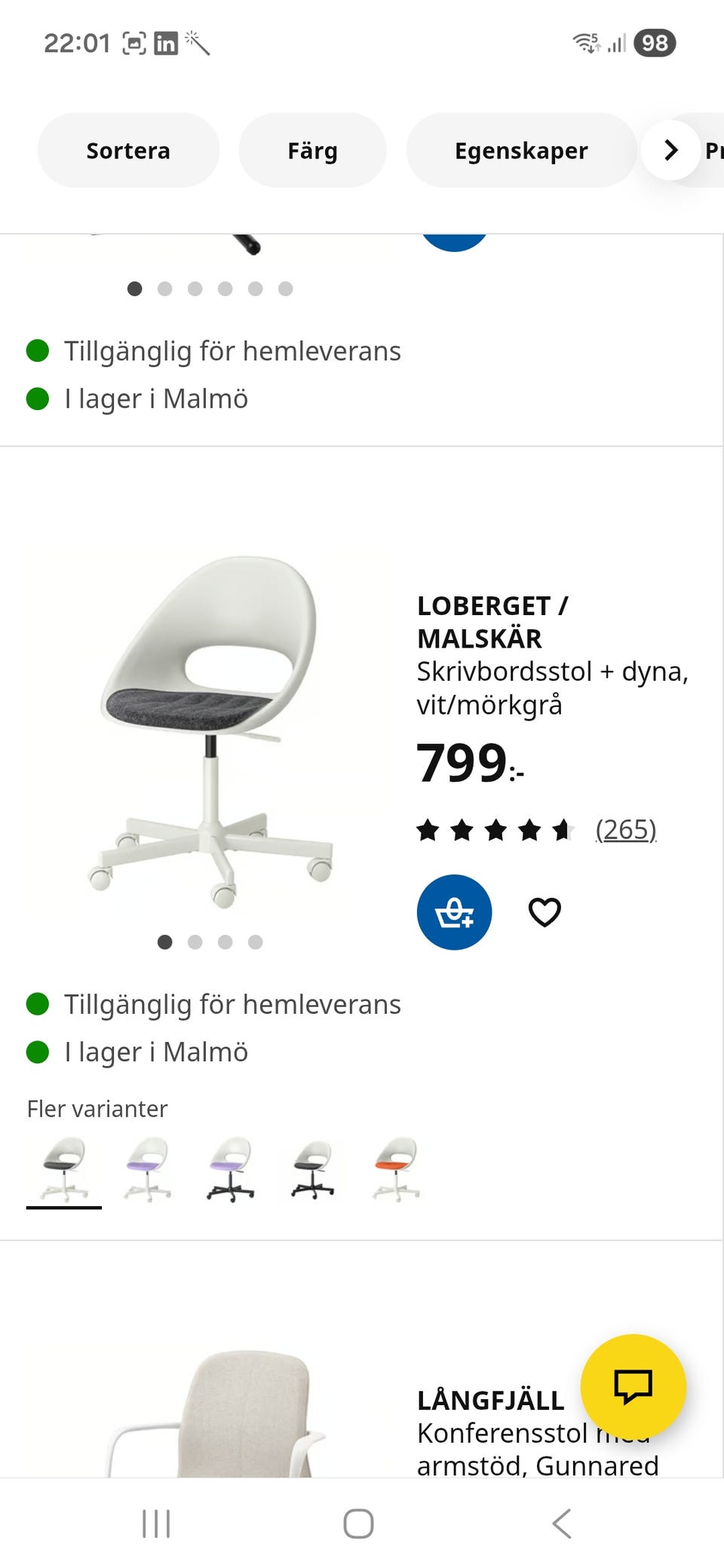Image resolution: width=724 pixels, height=1568 pixels.
Task: Add LOBERGET / MALSKÄR chair to shopping cart
Action: 454,911
